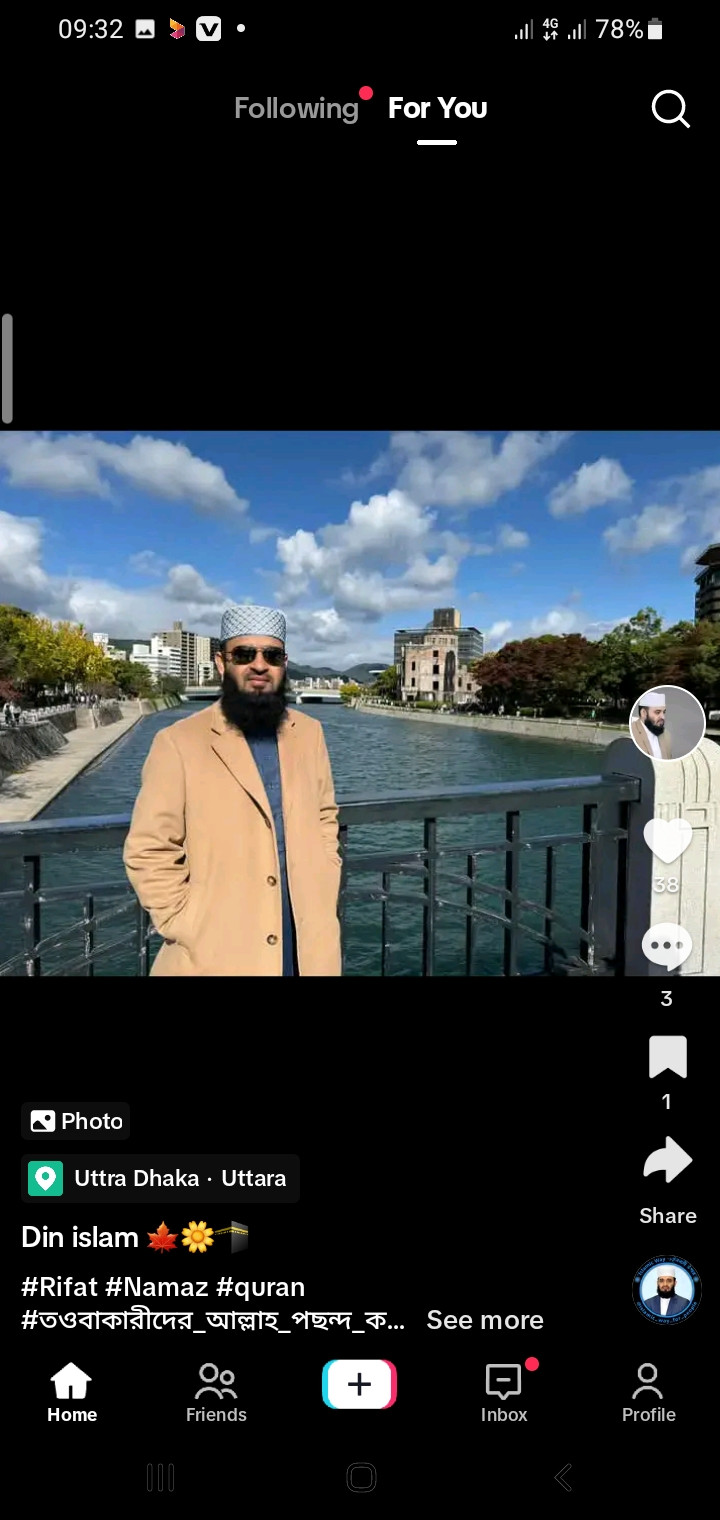Open the creator's profile picture
This screenshot has width=720, height=1520.
click(667, 723)
